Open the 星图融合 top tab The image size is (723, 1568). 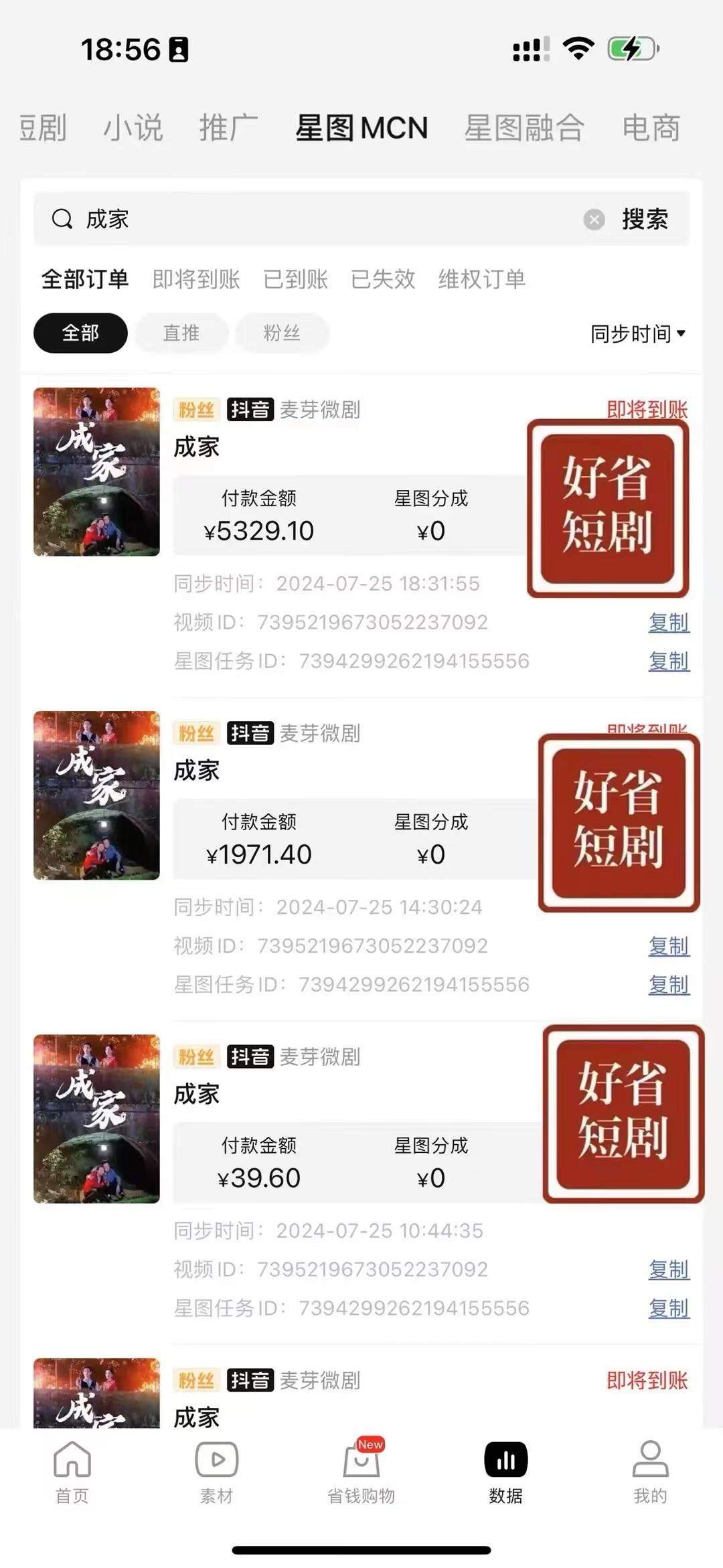click(x=524, y=127)
